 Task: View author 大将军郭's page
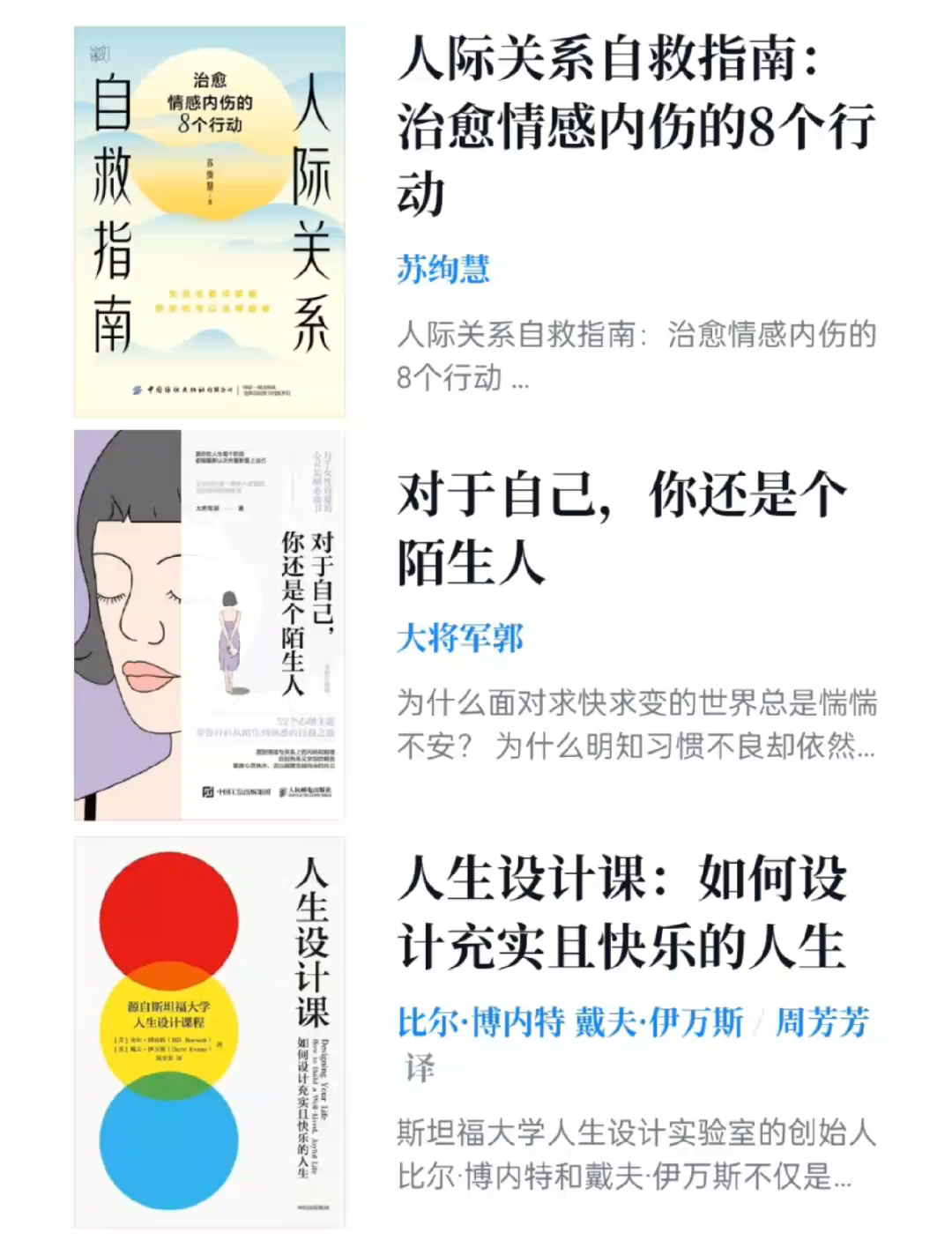tap(460, 637)
